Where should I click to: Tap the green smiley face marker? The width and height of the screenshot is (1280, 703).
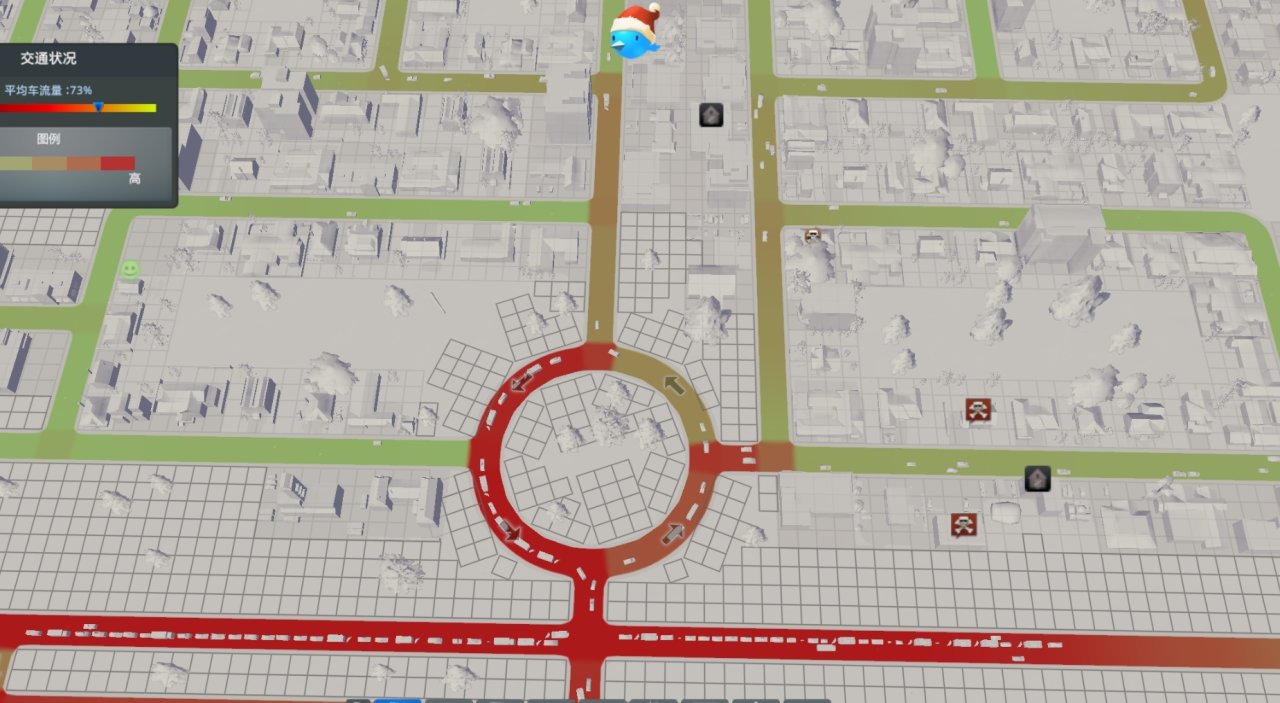tap(130, 269)
